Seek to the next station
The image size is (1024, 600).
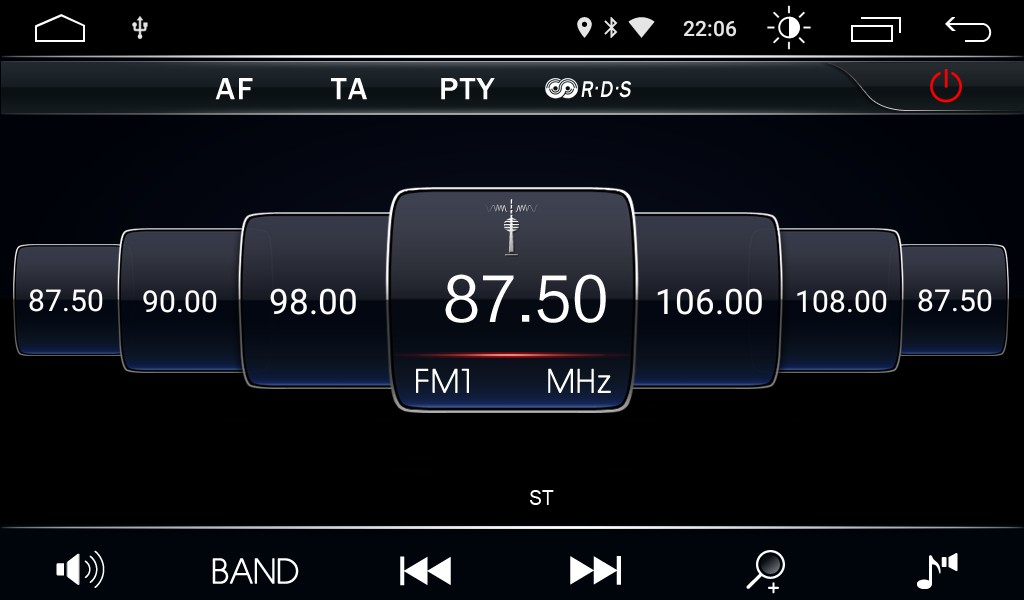click(595, 570)
